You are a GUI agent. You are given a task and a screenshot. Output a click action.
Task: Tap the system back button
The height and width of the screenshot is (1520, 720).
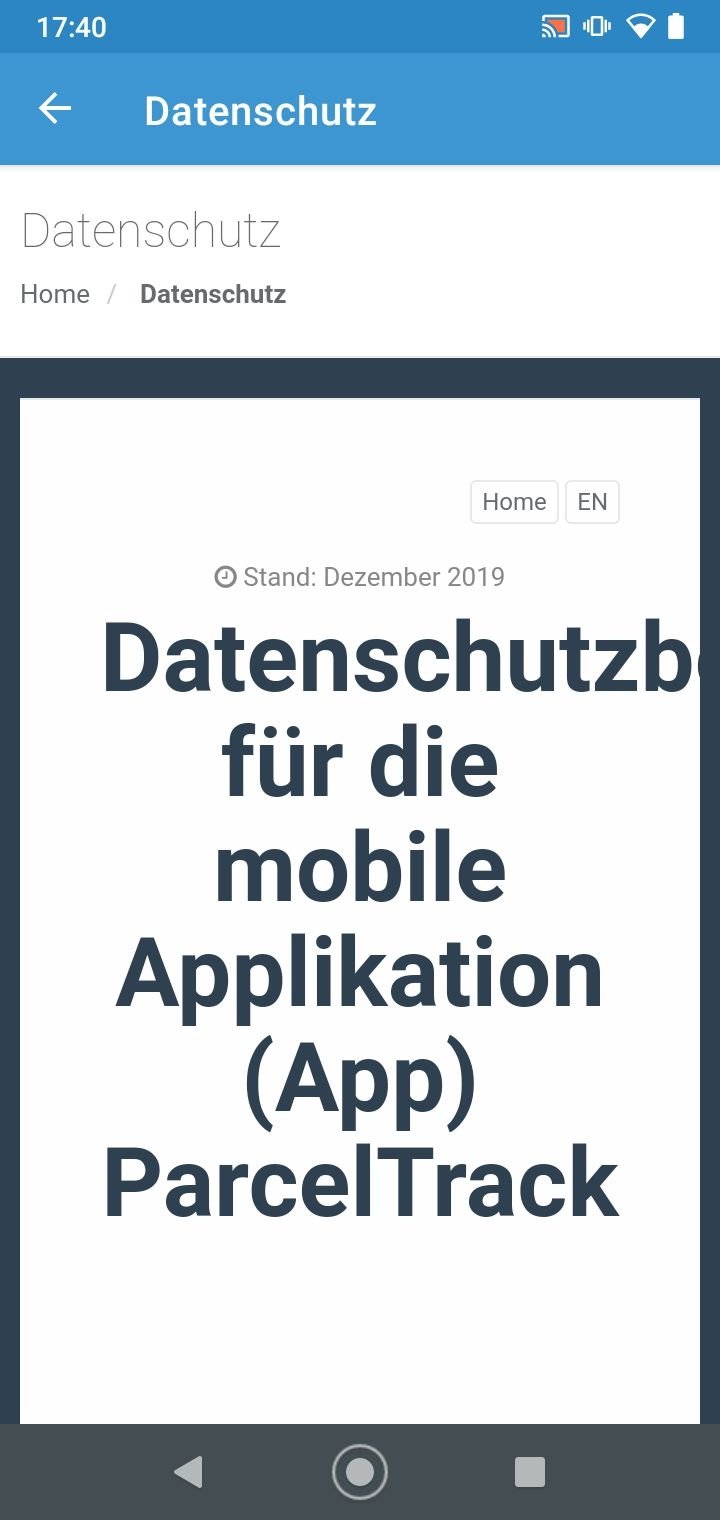click(188, 1472)
